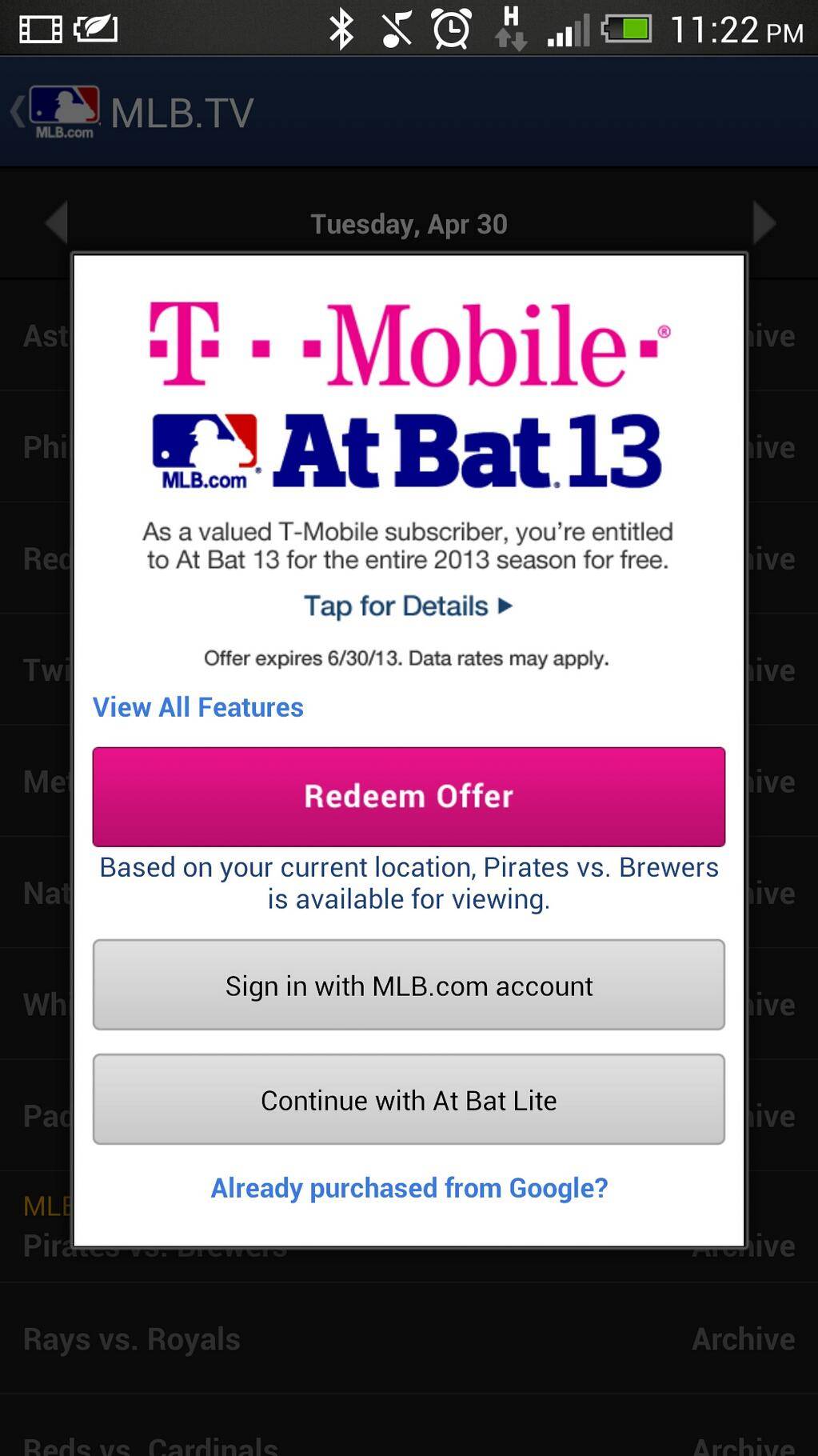Viewport: 818px width, 1456px height.
Task: Redeem the T-Mobile At Bat offer
Action: (409, 797)
